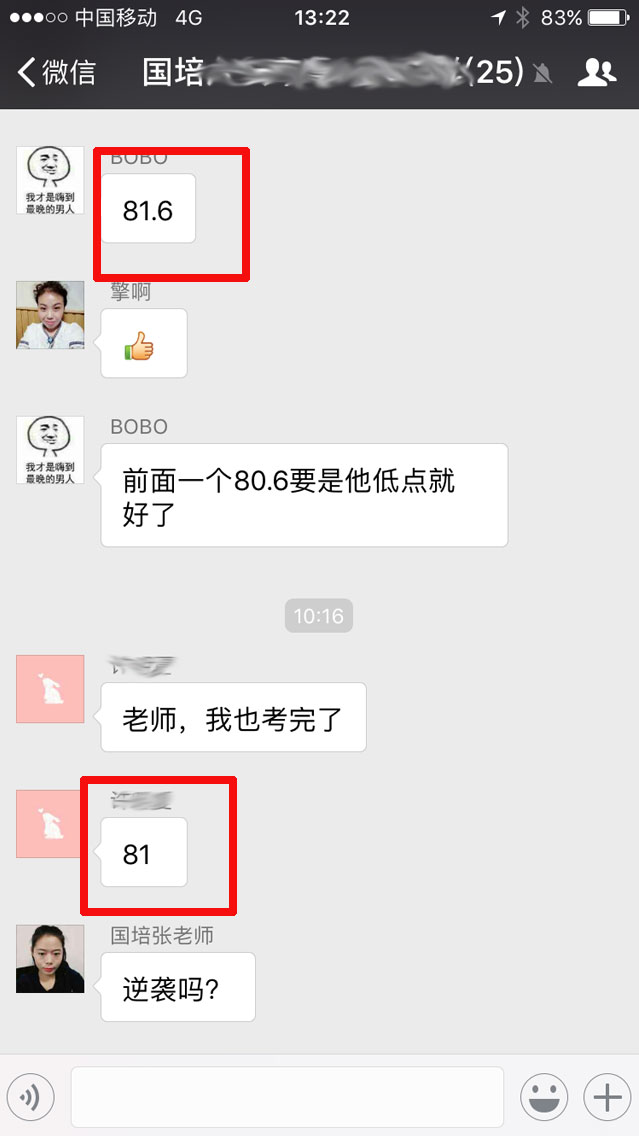Open 擎啊's profile avatar
639x1136 pixels.
50,315
